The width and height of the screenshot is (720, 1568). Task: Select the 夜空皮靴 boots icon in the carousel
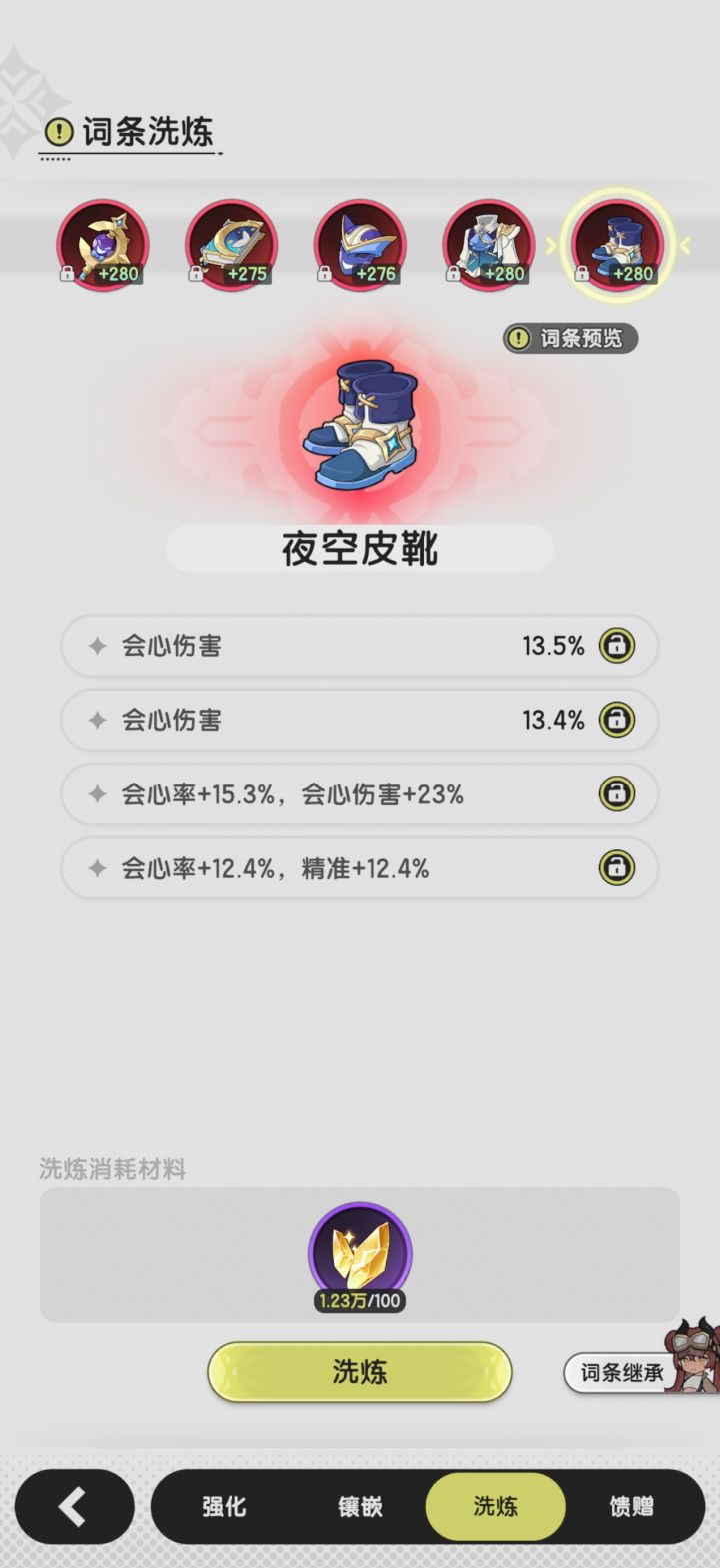click(618, 245)
